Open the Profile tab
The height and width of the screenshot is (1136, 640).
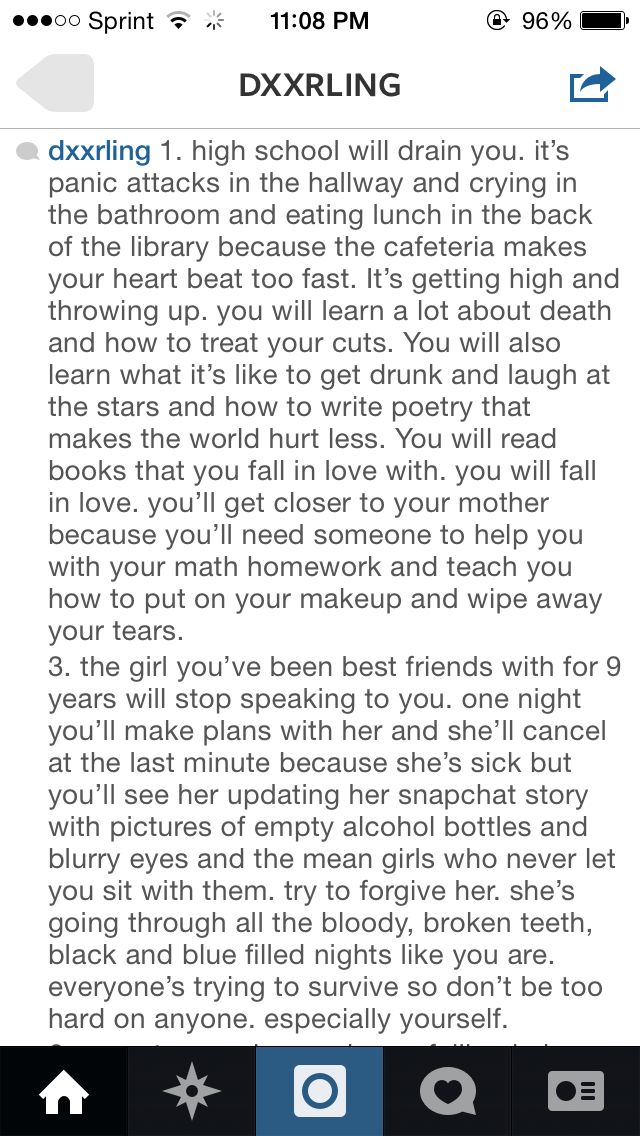click(576, 1091)
